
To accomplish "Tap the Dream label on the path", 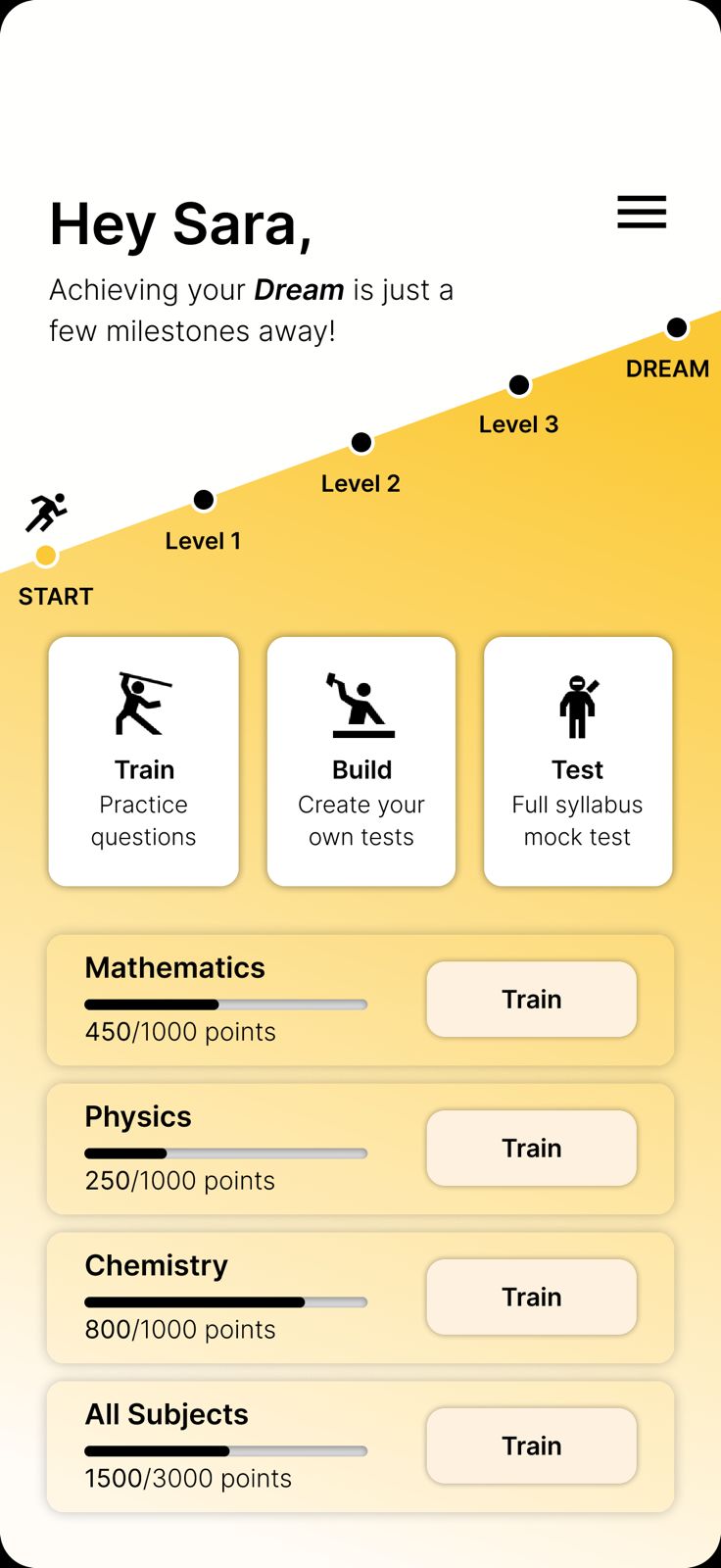I will click(668, 368).
